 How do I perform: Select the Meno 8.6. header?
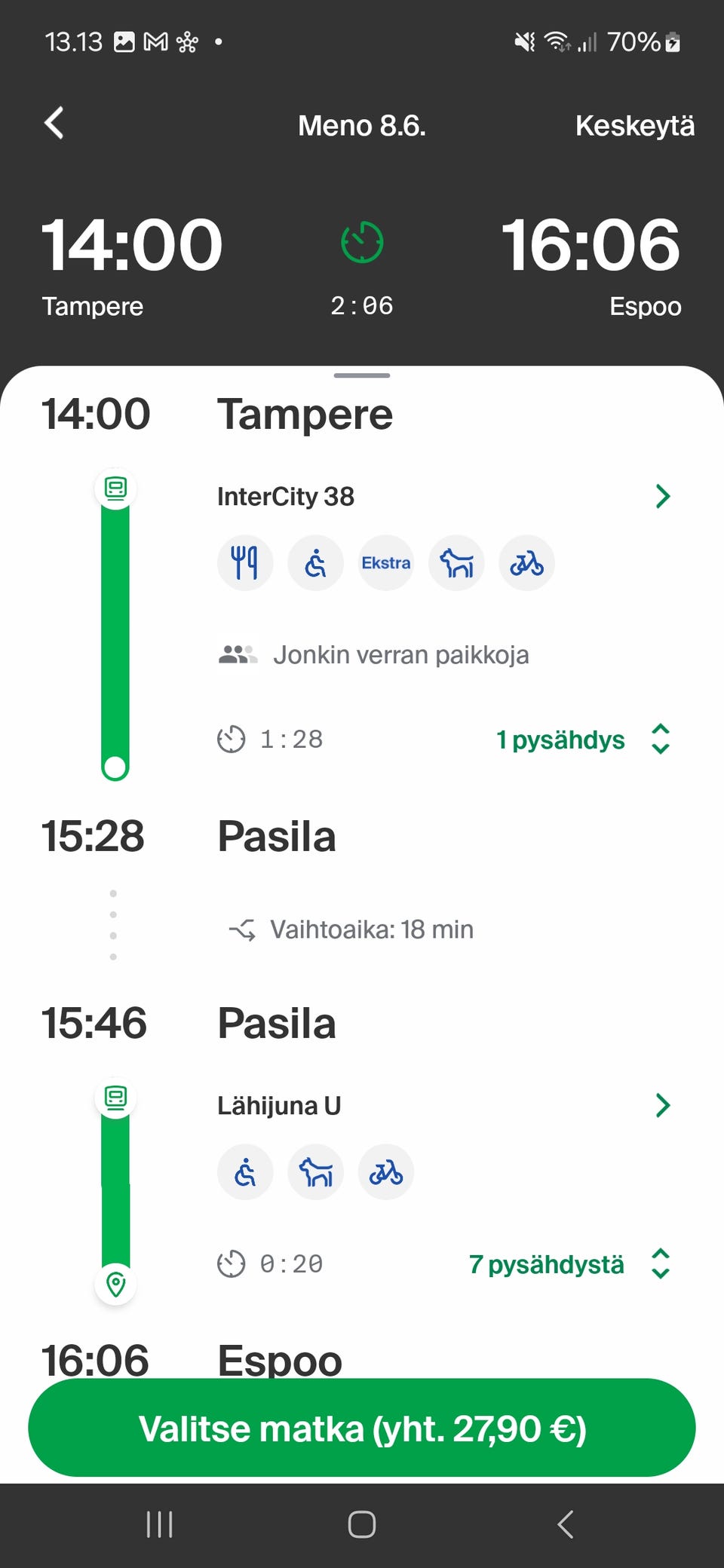coord(361,125)
